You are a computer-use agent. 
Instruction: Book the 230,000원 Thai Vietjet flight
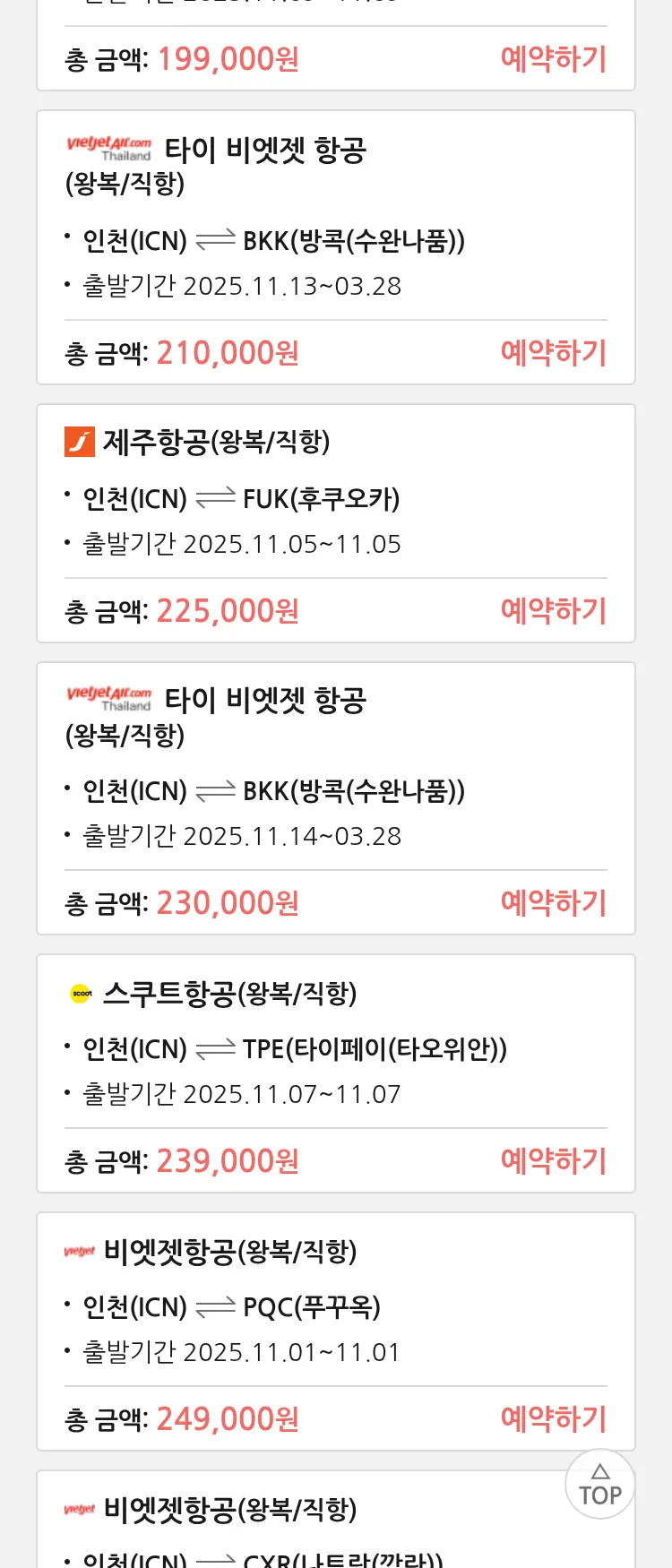tap(553, 903)
